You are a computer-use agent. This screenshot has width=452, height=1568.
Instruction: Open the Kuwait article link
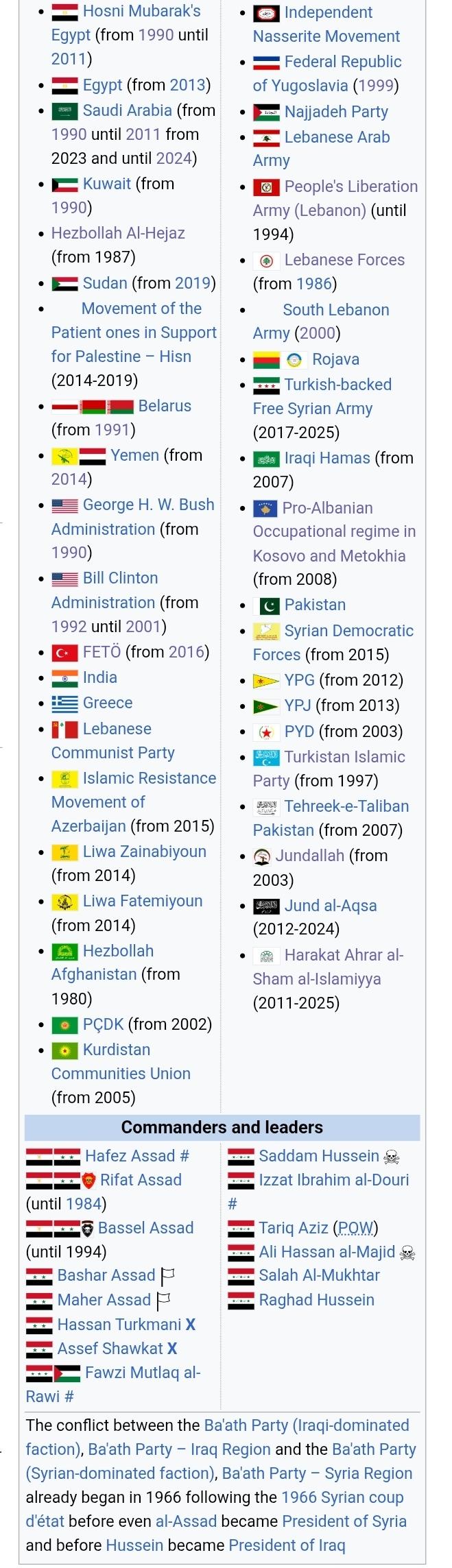tap(106, 184)
